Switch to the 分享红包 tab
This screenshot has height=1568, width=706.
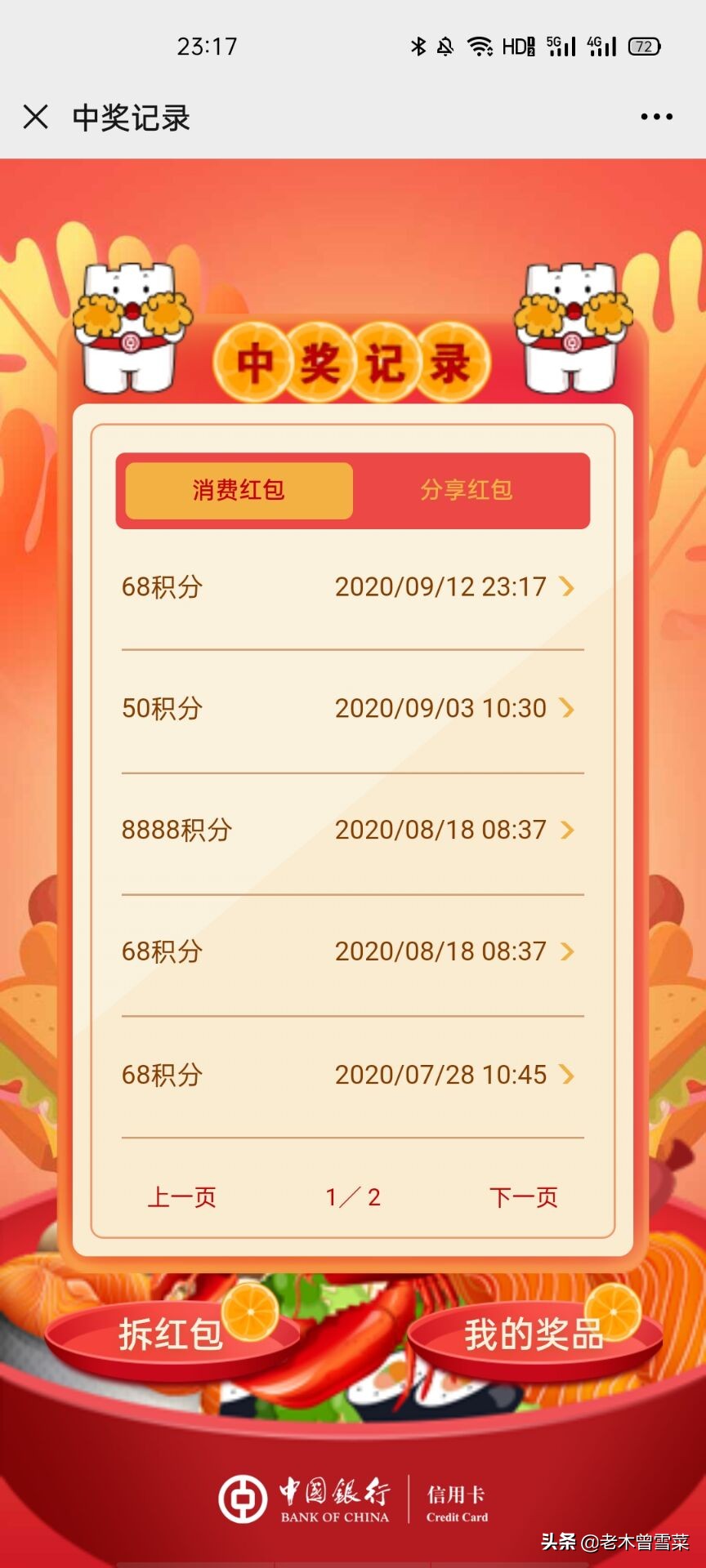467,490
